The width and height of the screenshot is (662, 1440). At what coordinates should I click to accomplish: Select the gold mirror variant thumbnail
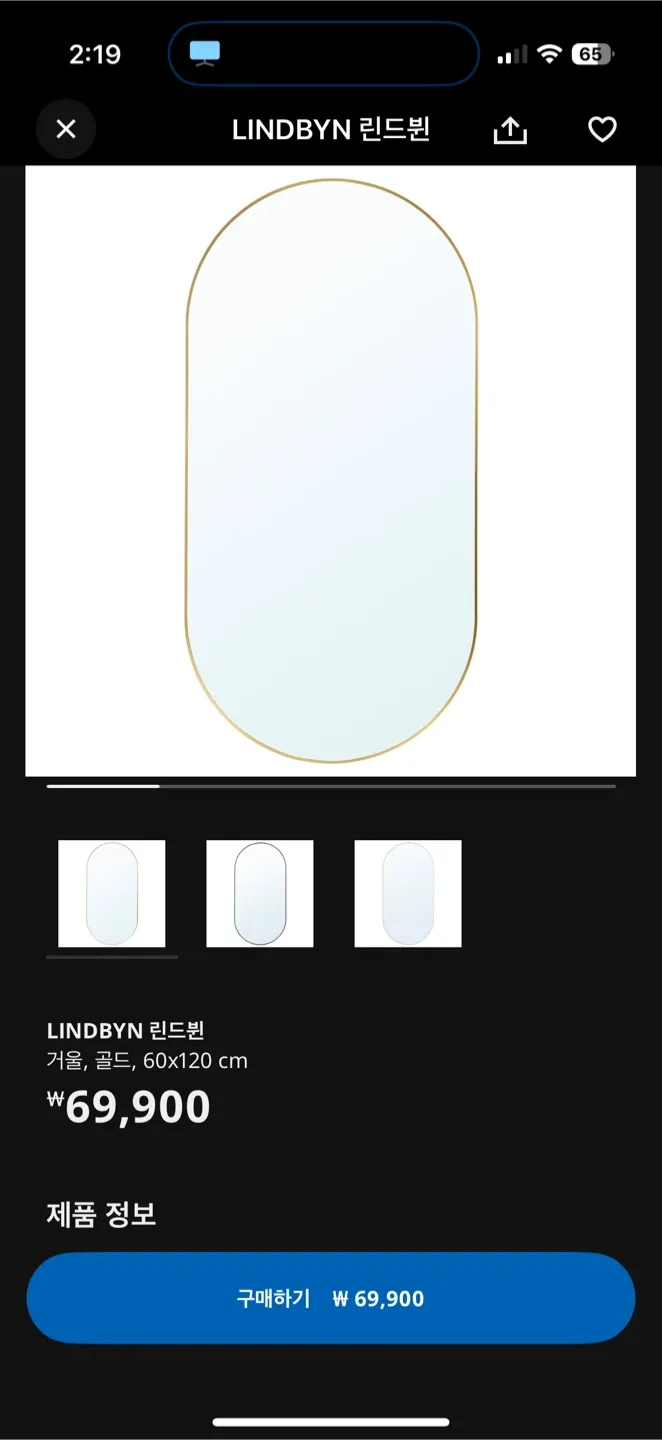(x=112, y=893)
